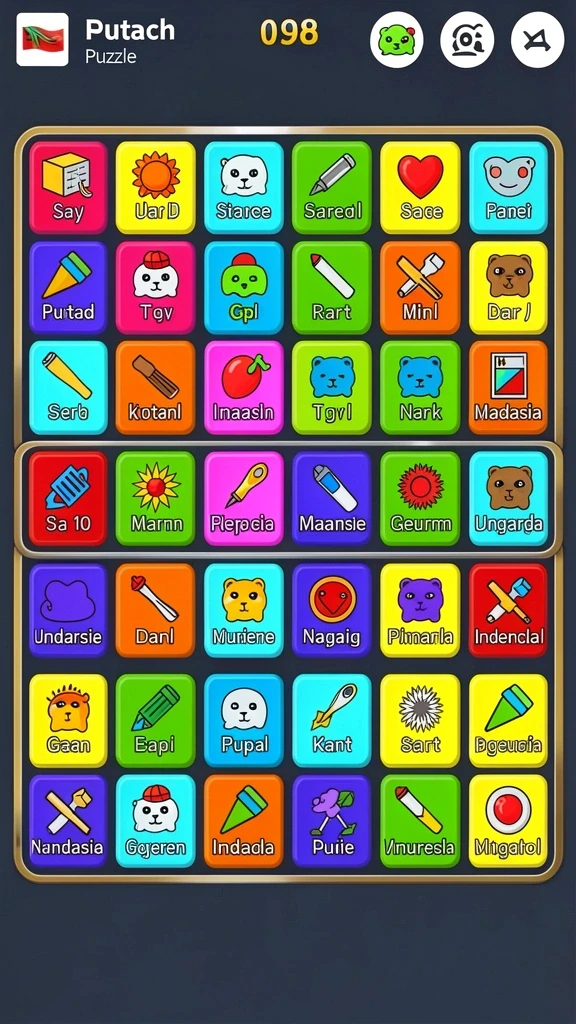Choose the Maansie tile
The height and width of the screenshot is (1024, 576).
332,499
